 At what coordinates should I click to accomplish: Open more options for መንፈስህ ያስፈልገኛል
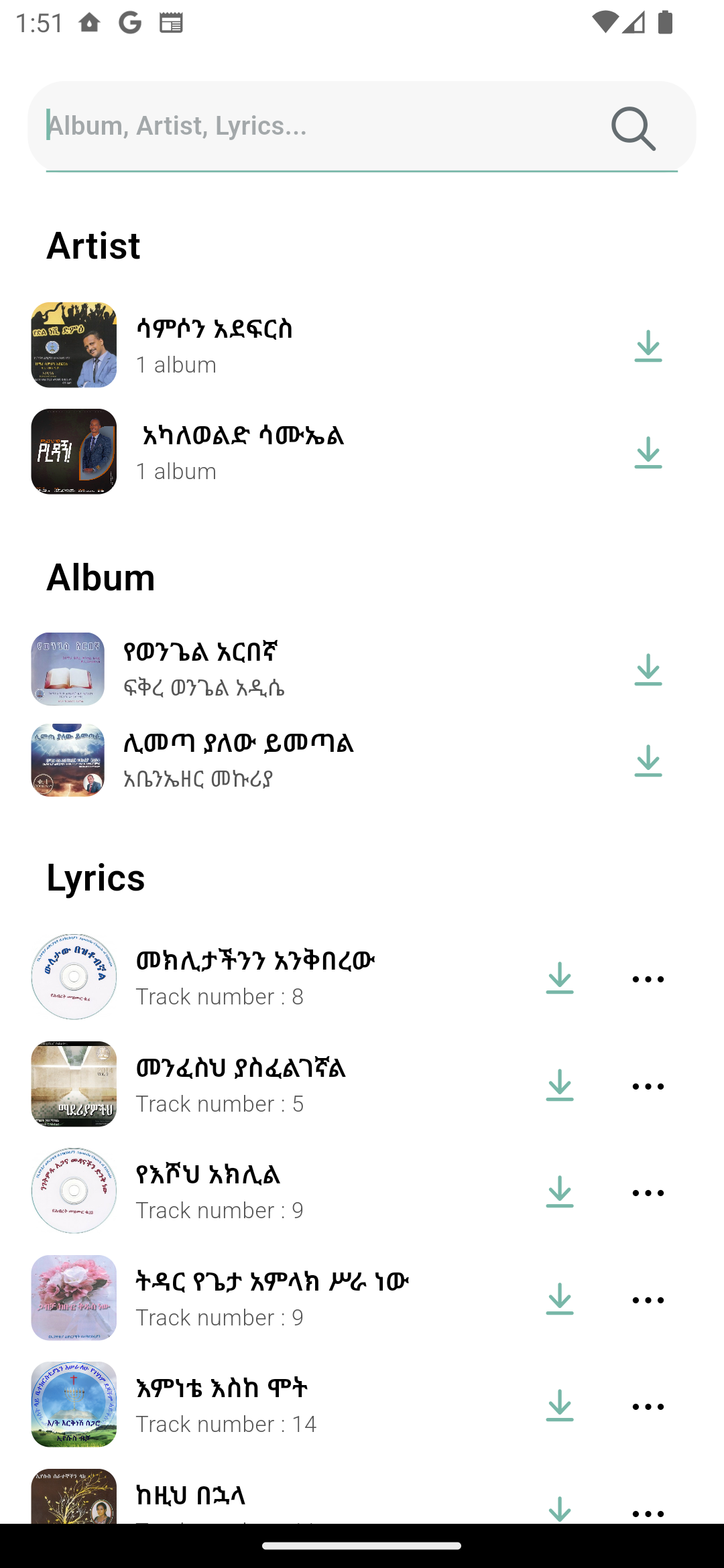point(648,1086)
